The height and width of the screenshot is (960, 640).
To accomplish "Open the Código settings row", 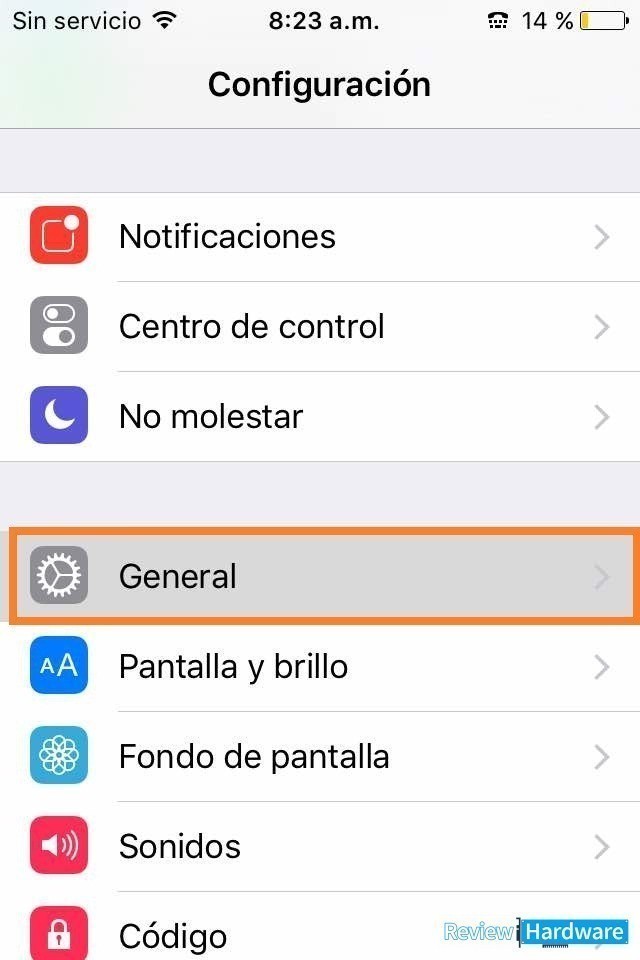I will (250, 935).
